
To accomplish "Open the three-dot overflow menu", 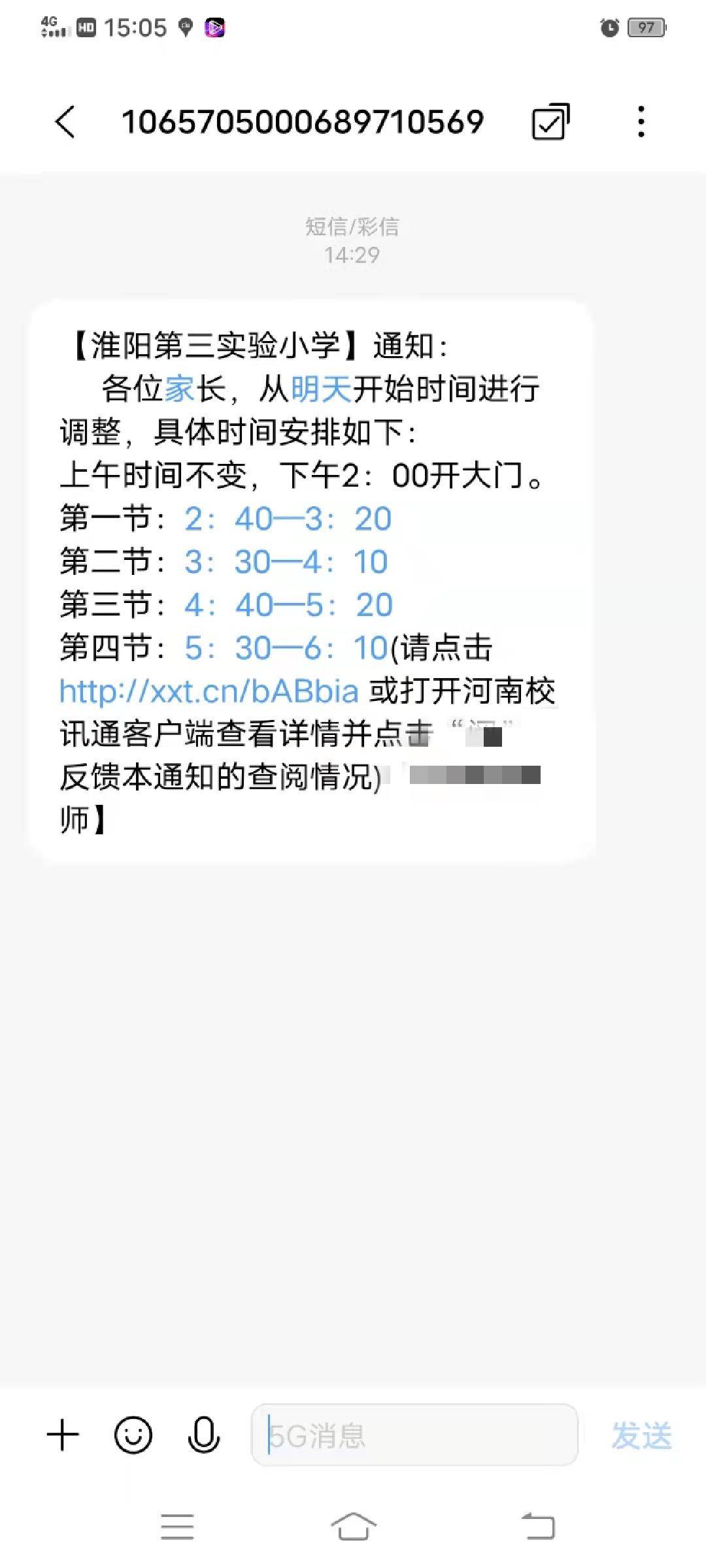I will [x=641, y=122].
